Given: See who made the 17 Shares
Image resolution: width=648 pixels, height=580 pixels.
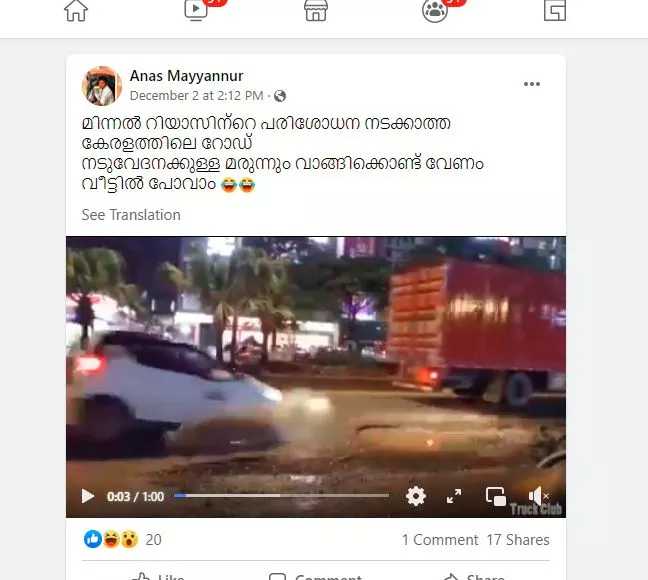Looking at the screenshot, I should click(518, 540).
